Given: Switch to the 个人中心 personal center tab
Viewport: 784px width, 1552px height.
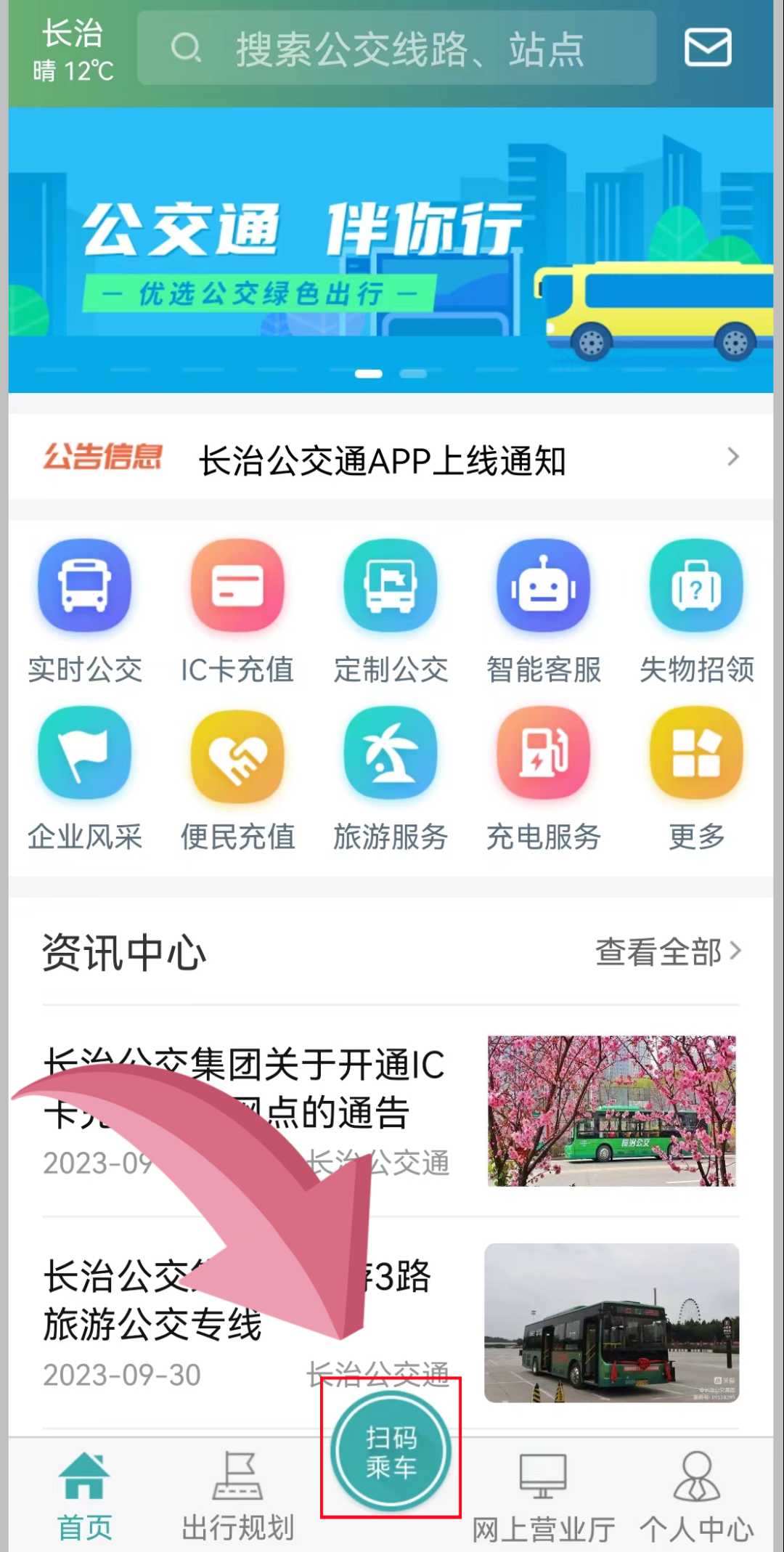Looking at the screenshot, I should tap(696, 1496).
